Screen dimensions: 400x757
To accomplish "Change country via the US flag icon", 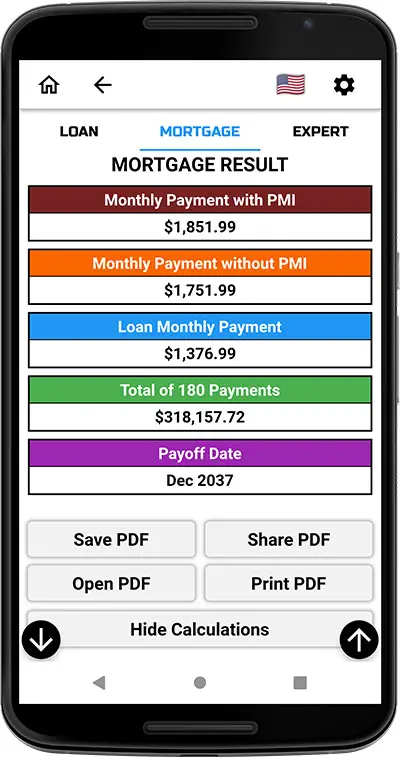I will (x=290, y=84).
